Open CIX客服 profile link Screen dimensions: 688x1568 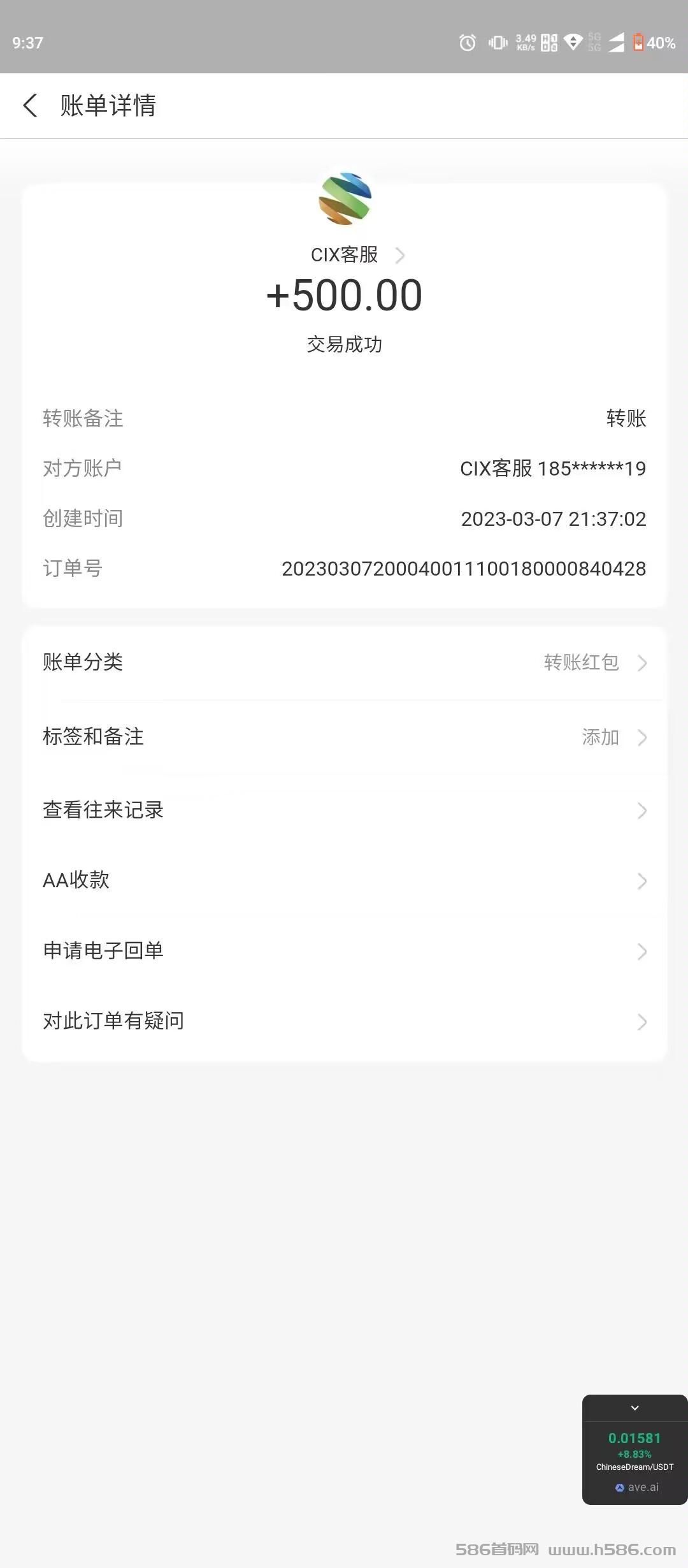[357, 255]
